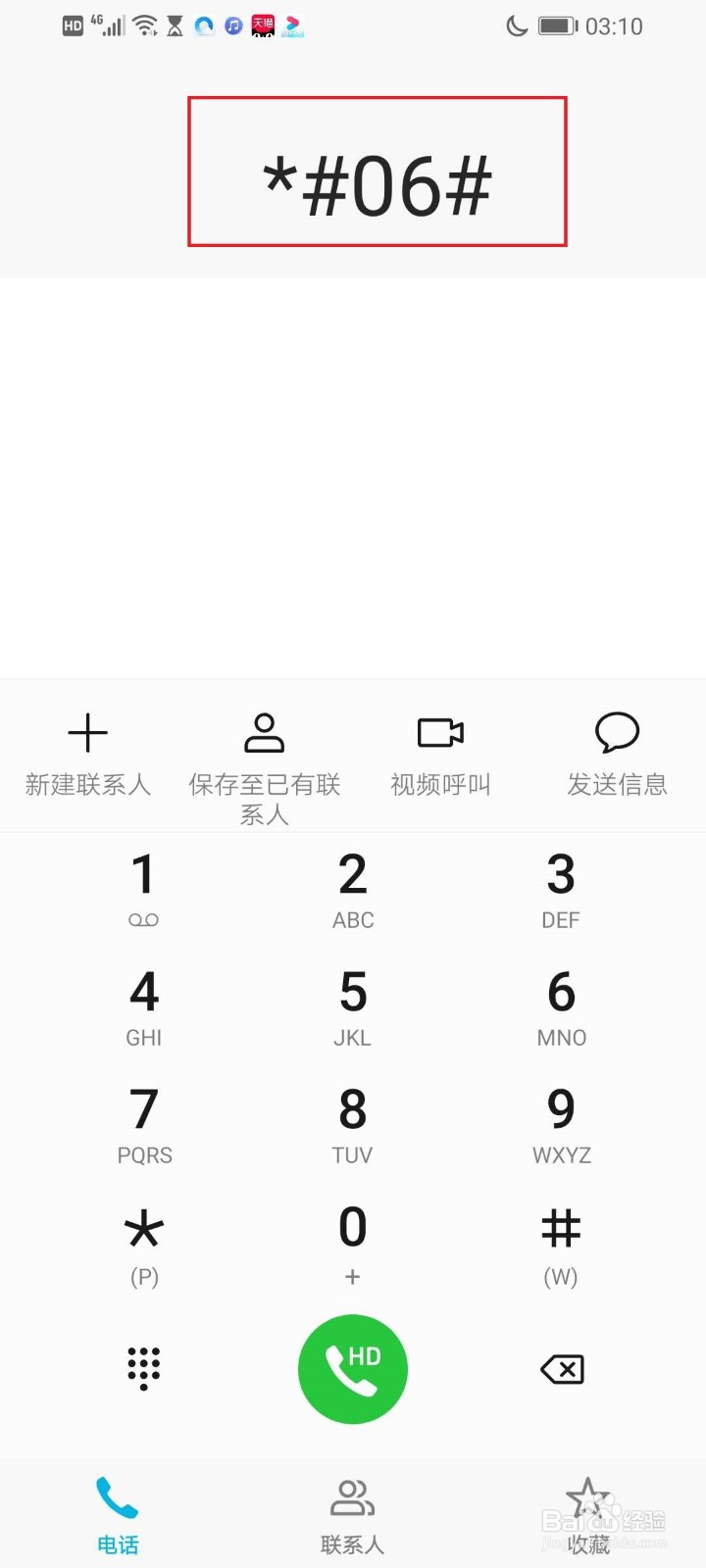Tap the Wi-Fi icon in the status bar
Image resolution: width=706 pixels, height=1568 pixels.
[x=145, y=25]
